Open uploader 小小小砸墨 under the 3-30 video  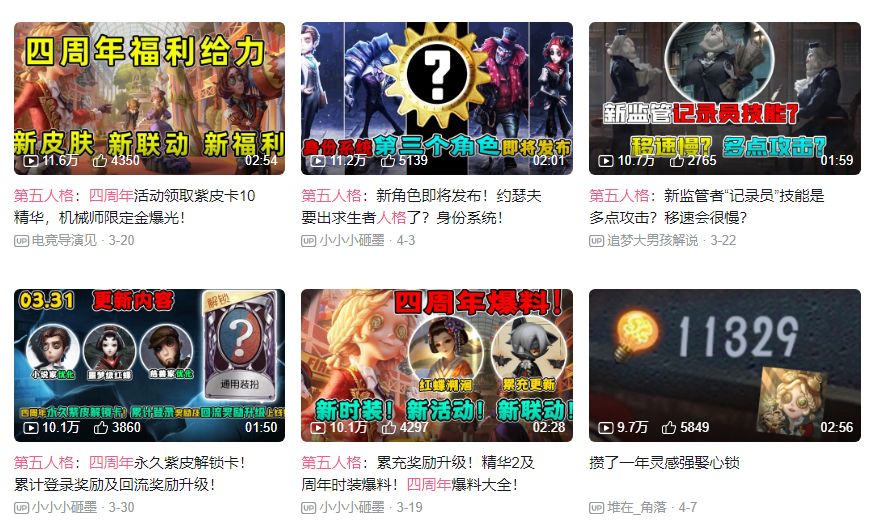(64, 508)
